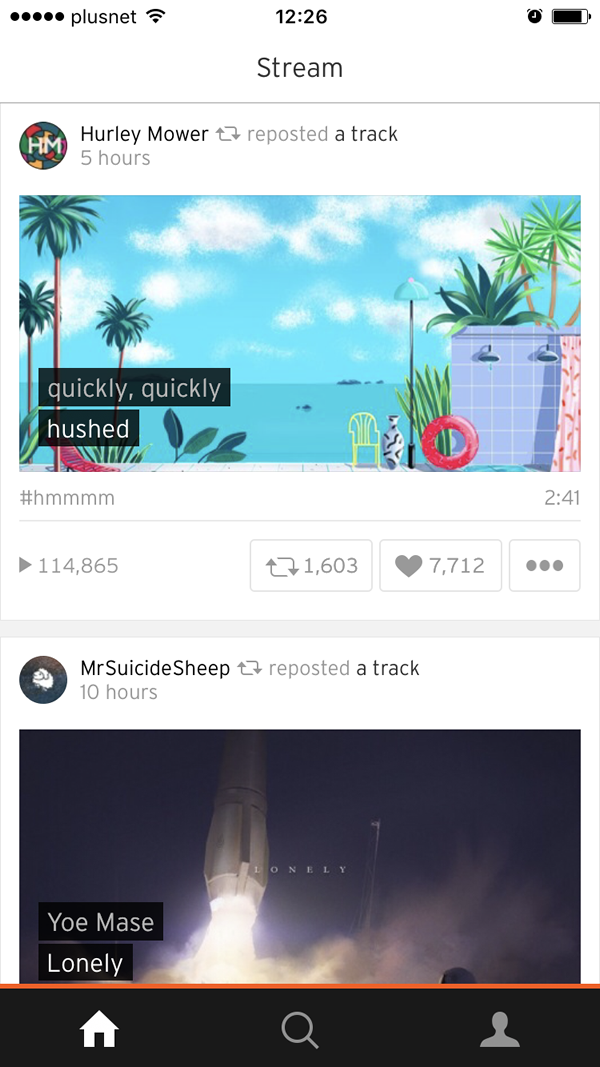Open more options for 'hushed' track

tap(544, 566)
